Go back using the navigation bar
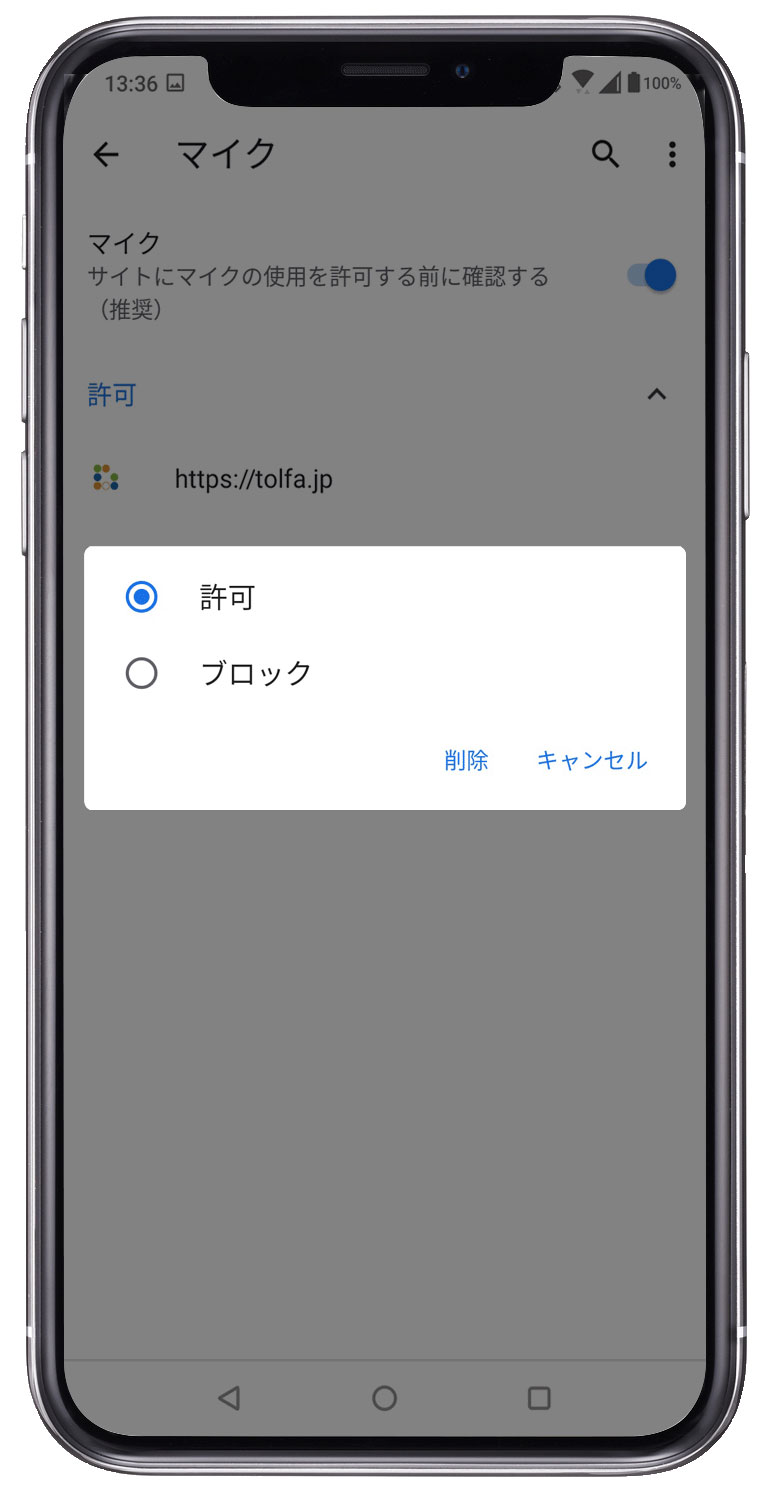 click(x=229, y=1397)
